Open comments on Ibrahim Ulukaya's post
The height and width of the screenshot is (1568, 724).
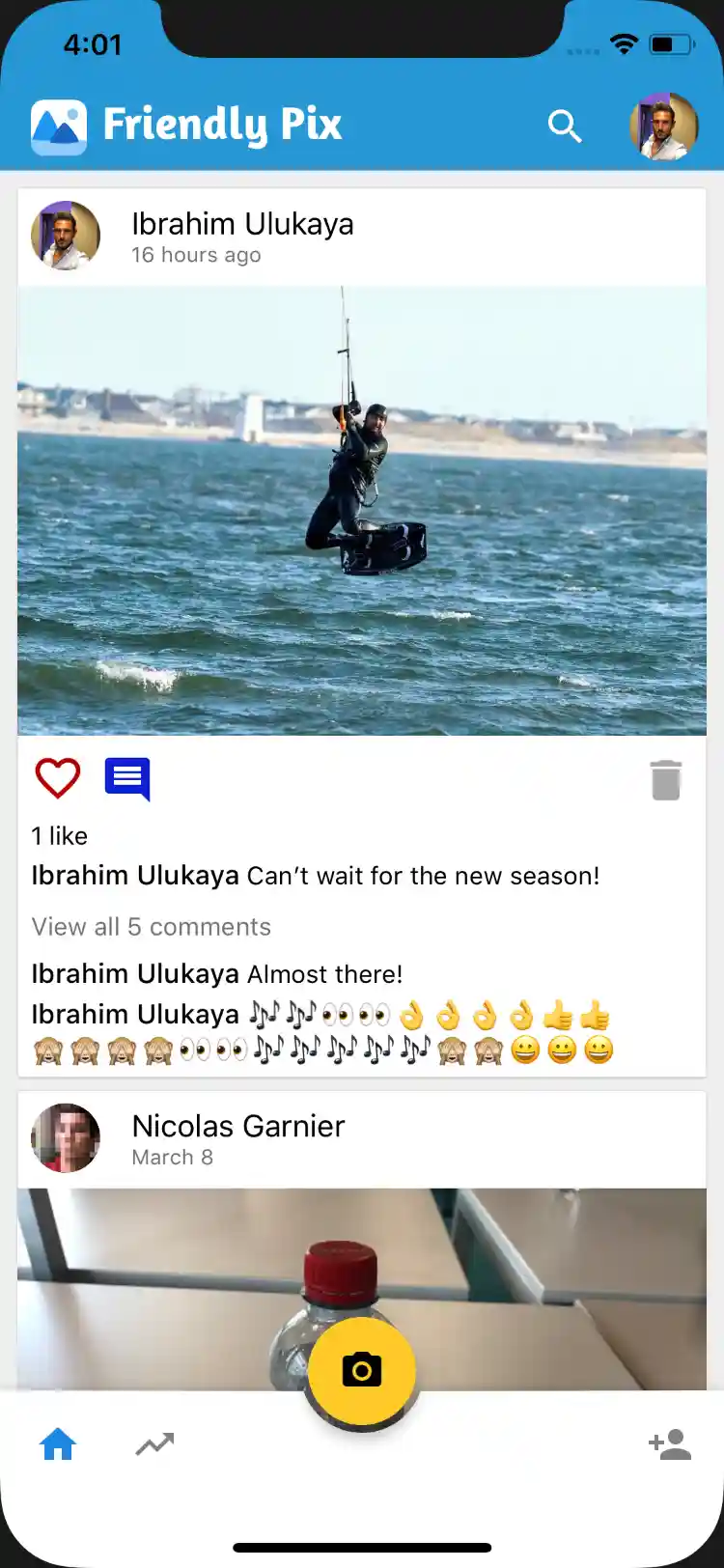pos(127,779)
